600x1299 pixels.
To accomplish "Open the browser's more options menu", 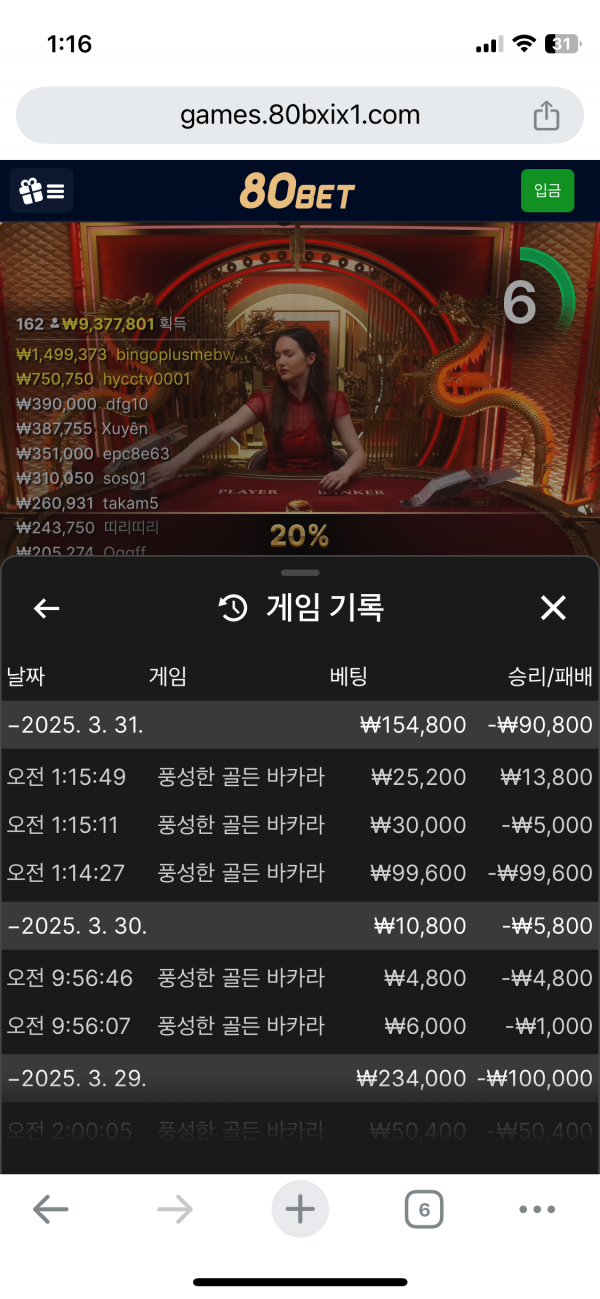I will (537, 1210).
